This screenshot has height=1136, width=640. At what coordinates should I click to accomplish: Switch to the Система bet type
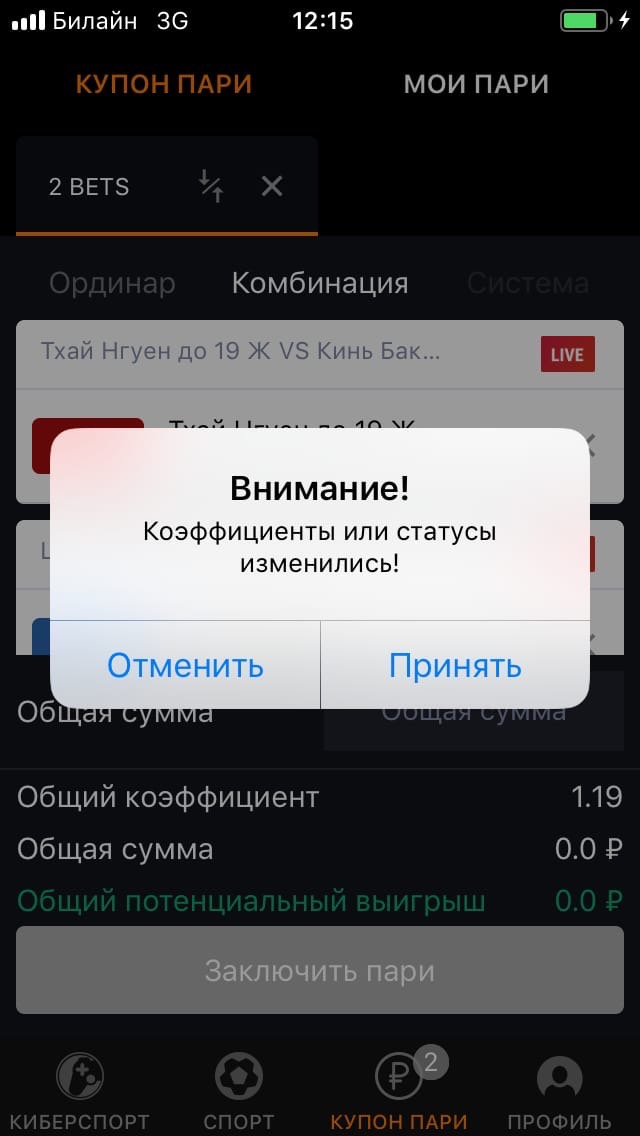pos(527,283)
